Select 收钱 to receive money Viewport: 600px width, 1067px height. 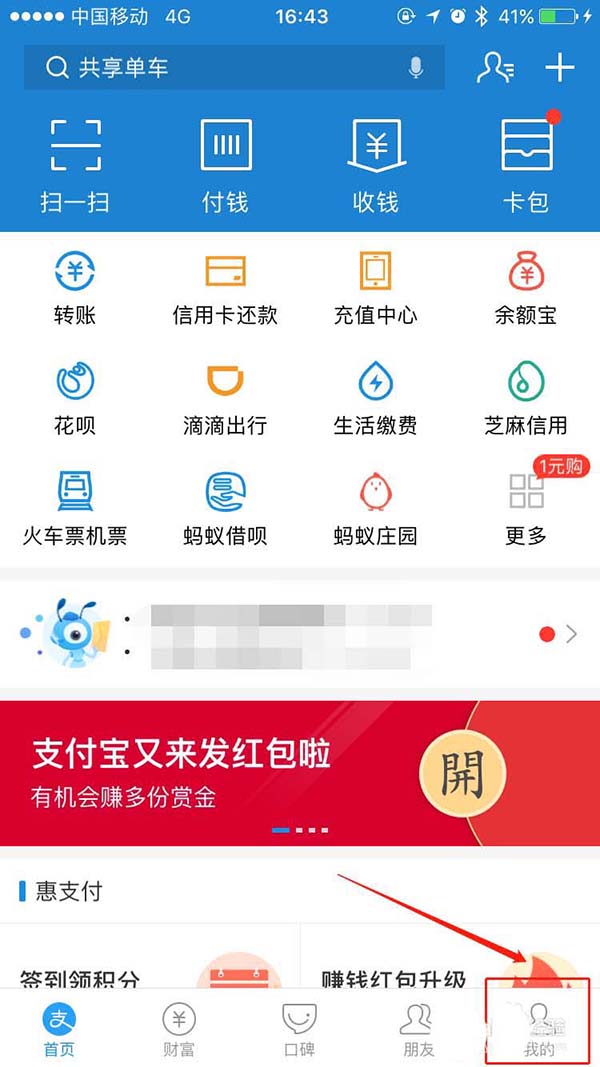(375, 163)
